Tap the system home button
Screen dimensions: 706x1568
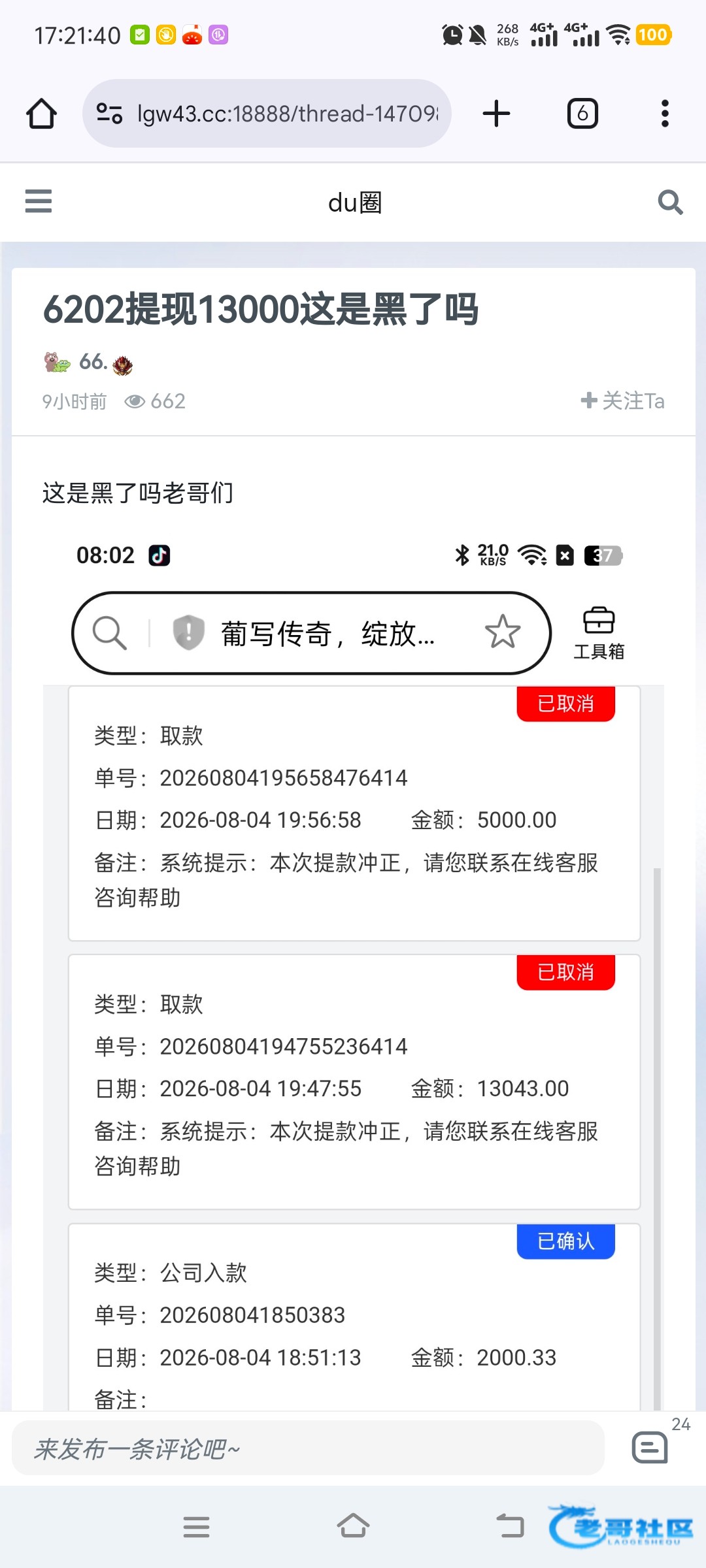353,1526
